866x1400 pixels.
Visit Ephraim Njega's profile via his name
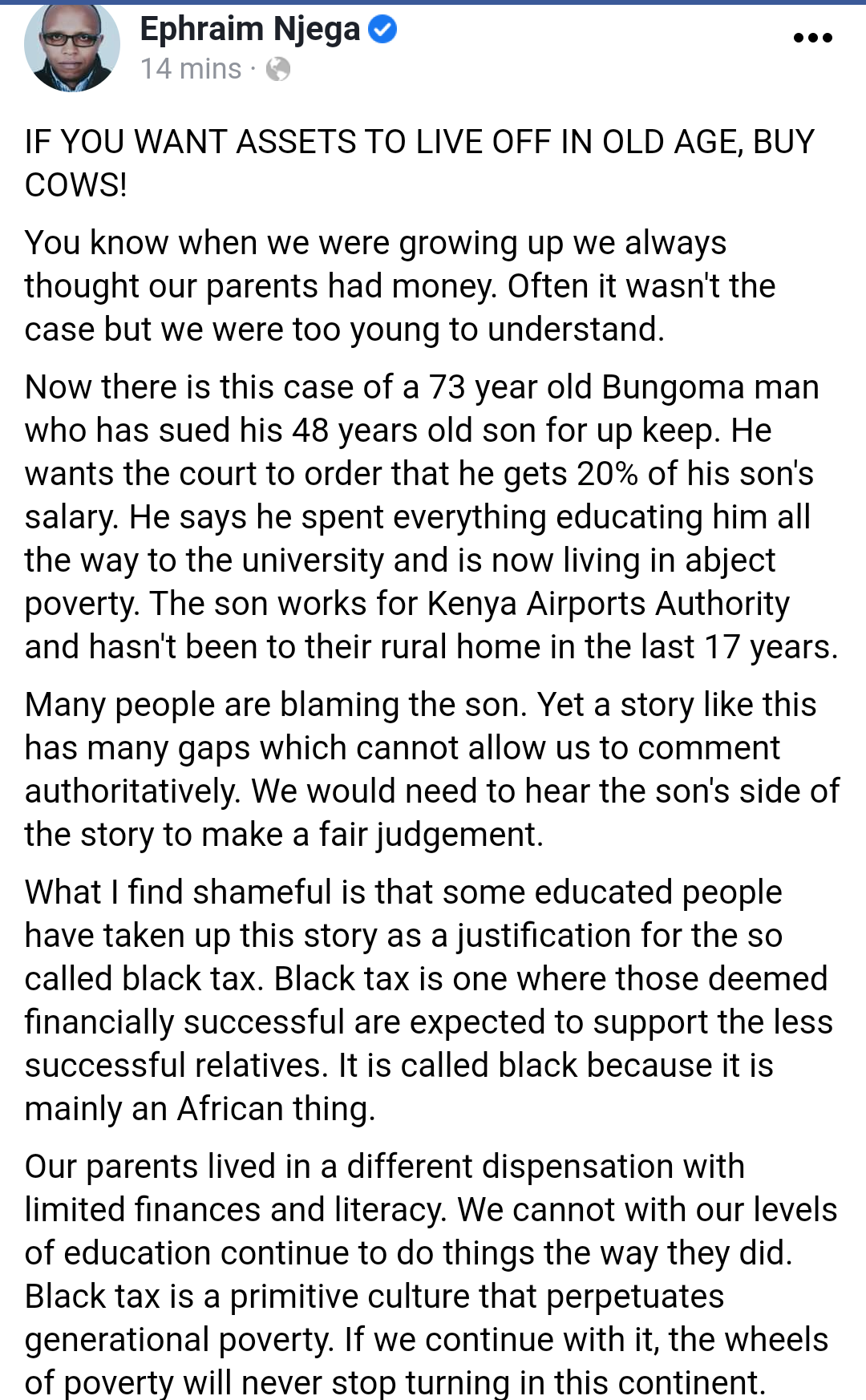coord(249,30)
